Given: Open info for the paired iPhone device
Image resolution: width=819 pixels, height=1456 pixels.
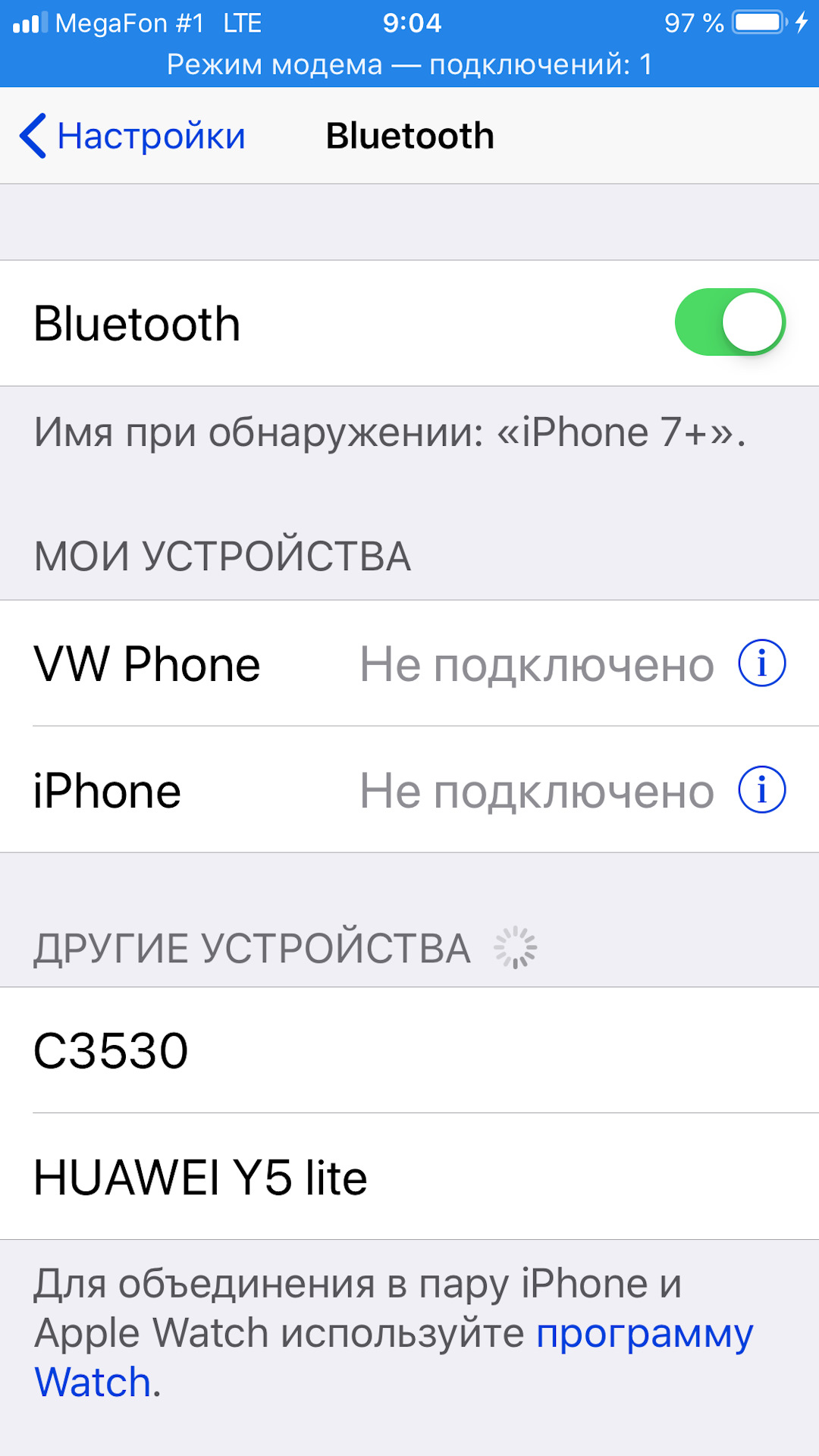Looking at the screenshot, I should (761, 790).
